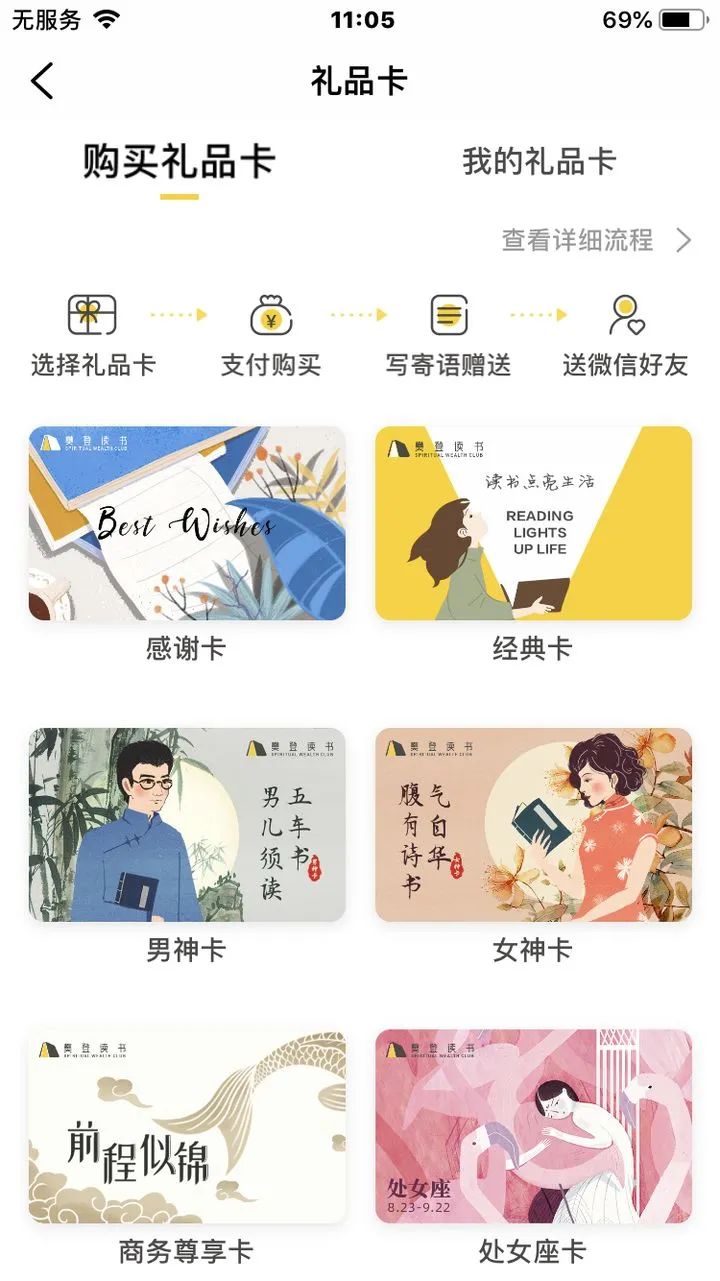Open the 查看详细流程 link

tap(596, 240)
